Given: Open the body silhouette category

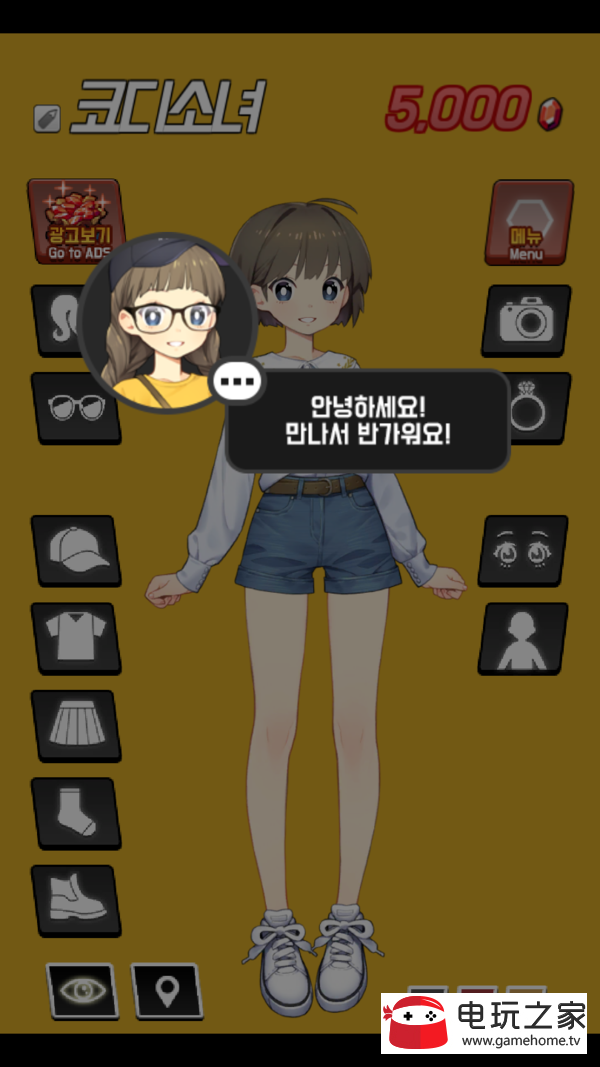Looking at the screenshot, I should [523, 637].
